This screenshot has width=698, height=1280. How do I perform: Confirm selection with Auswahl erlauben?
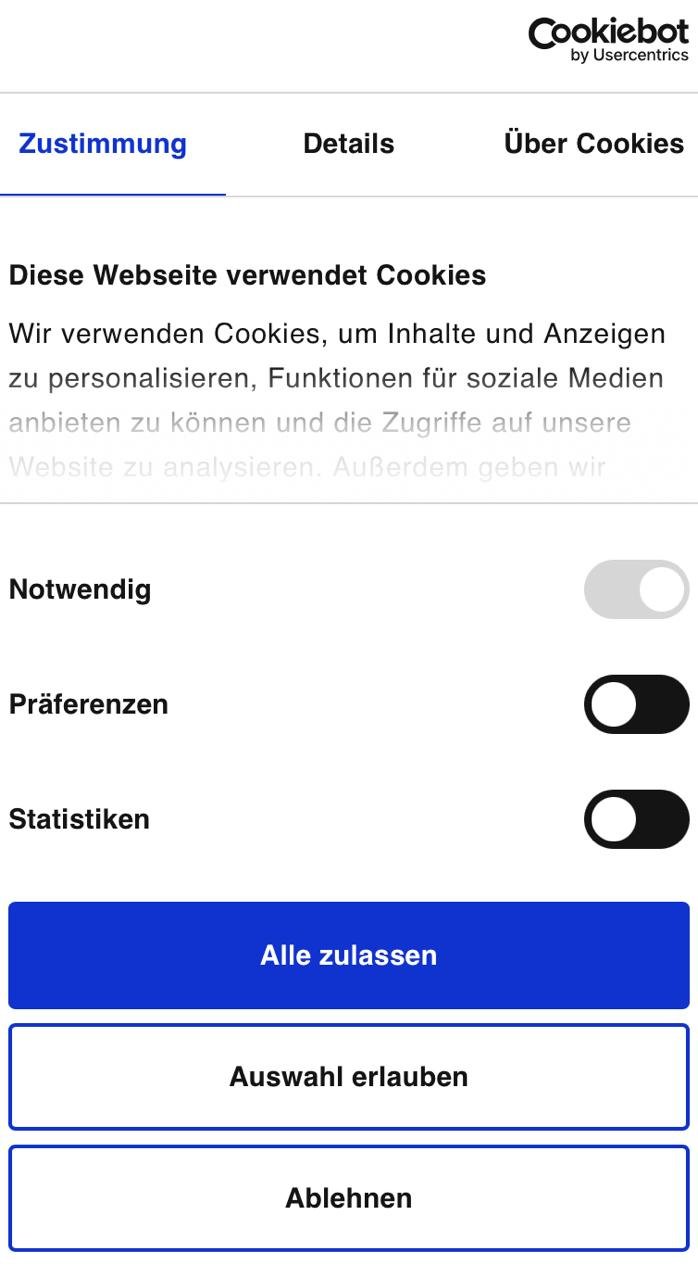point(349,1077)
